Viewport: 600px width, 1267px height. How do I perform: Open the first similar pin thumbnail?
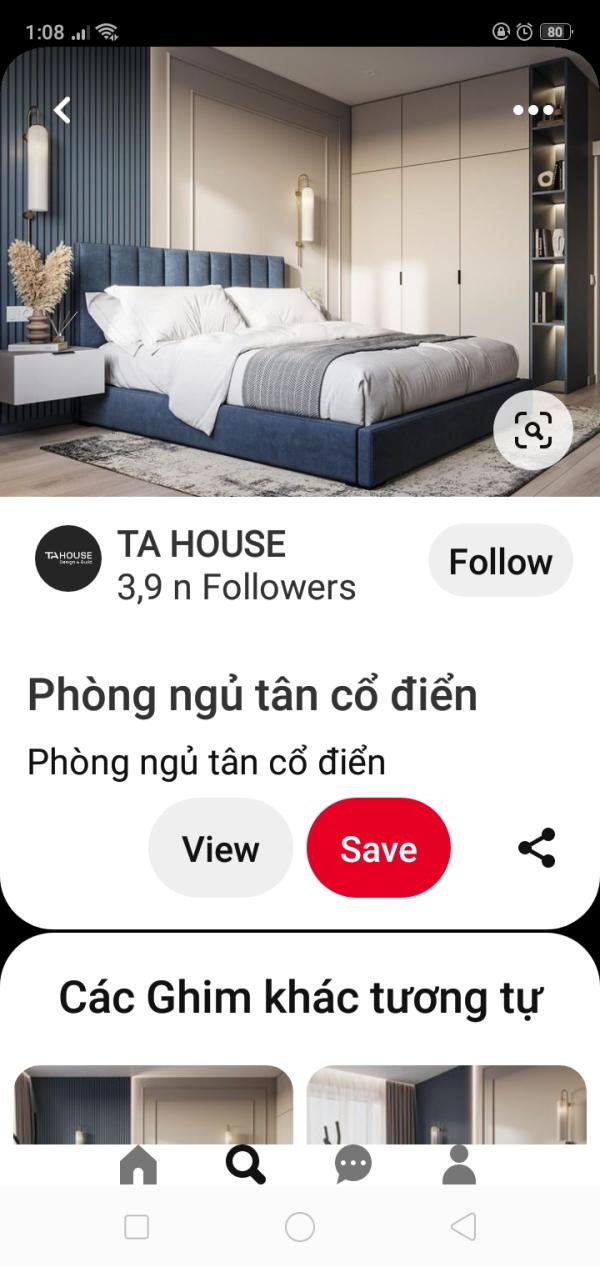click(x=153, y=1104)
